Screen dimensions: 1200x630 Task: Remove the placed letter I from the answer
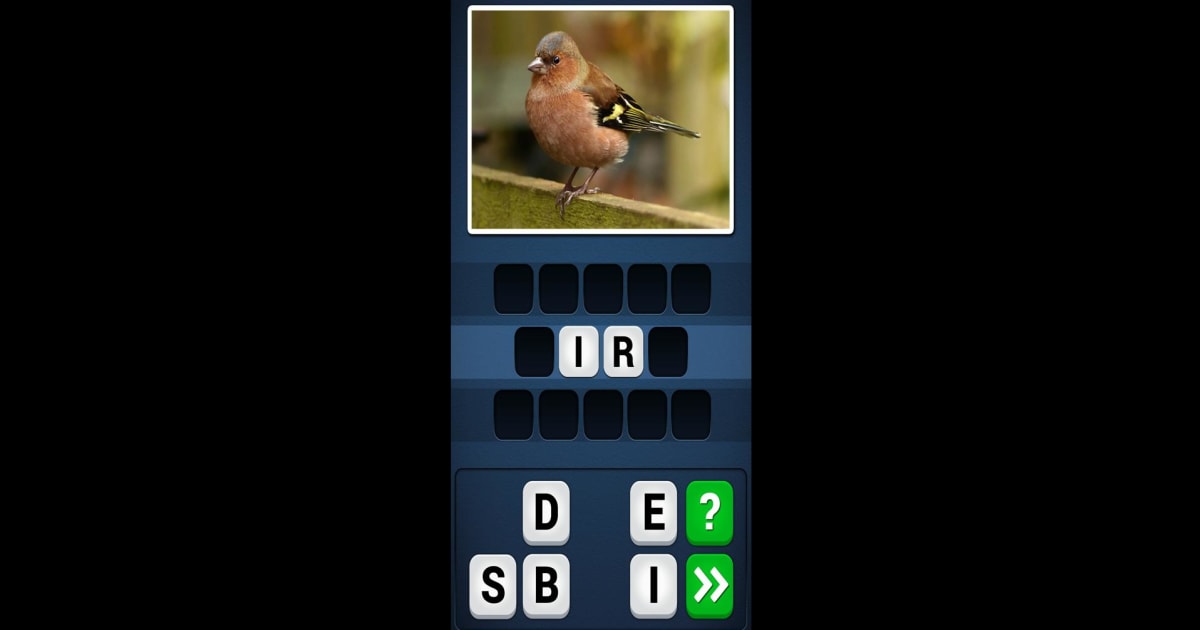point(578,352)
